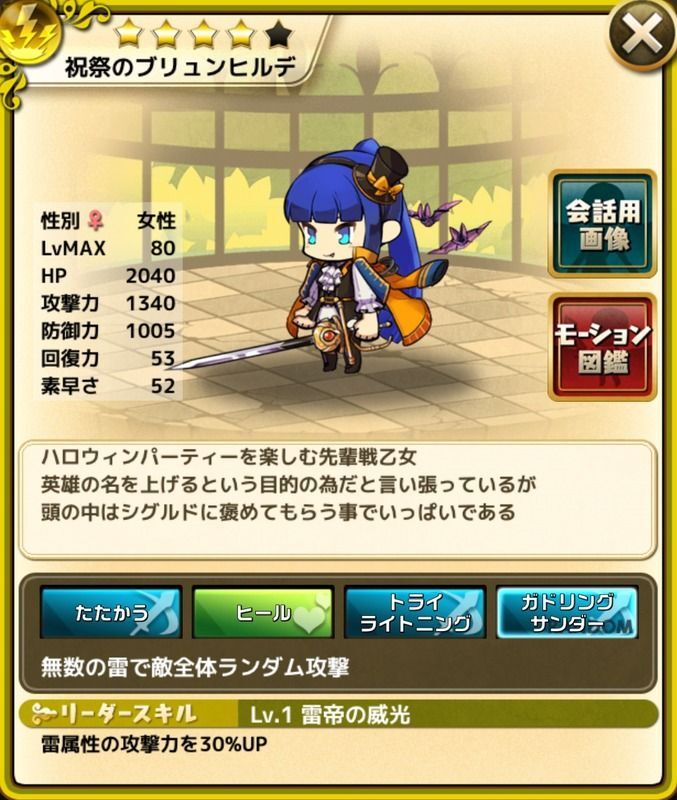Close the character detail window
The image size is (677, 800).
pyautogui.click(x=641, y=38)
